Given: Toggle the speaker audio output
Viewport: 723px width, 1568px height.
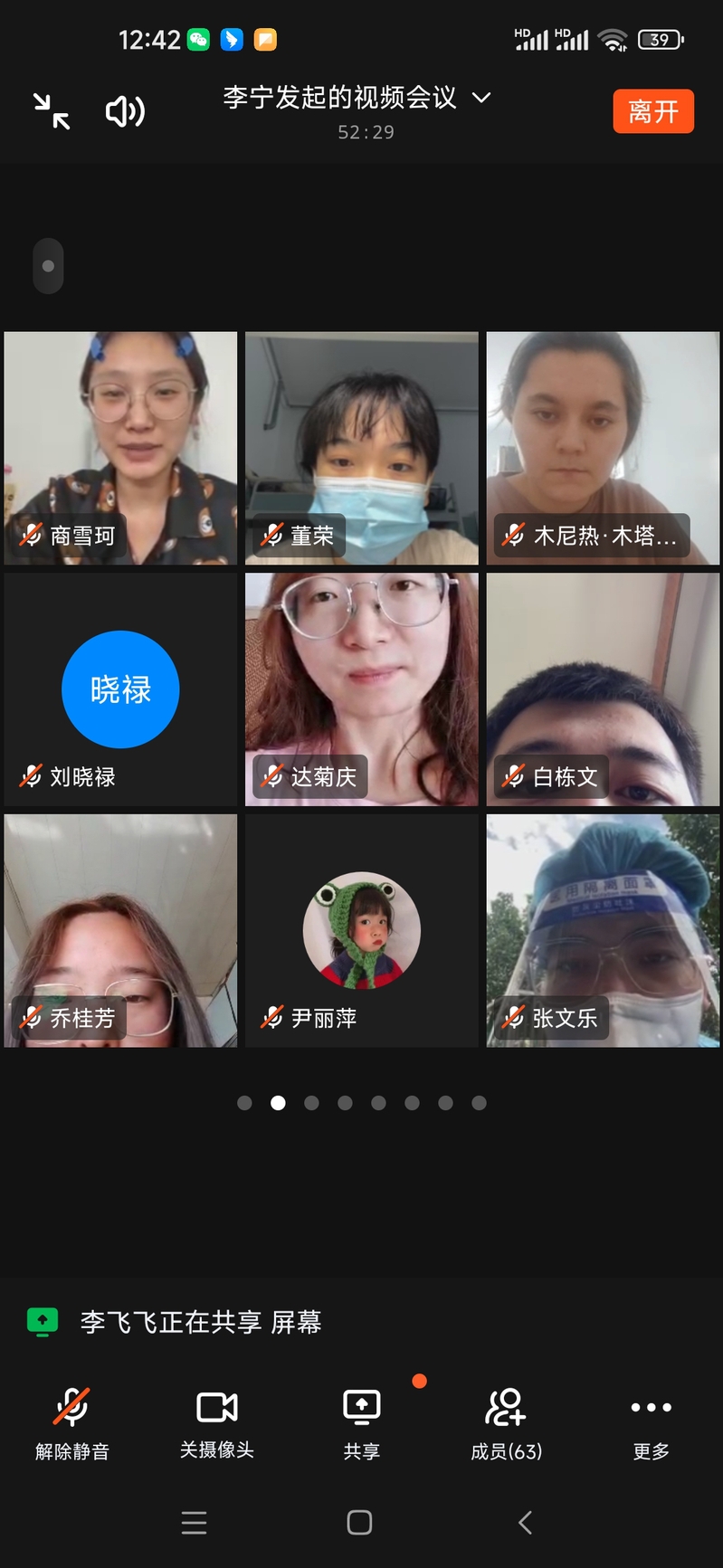Looking at the screenshot, I should pyautogui.click(x=126, y=111).
